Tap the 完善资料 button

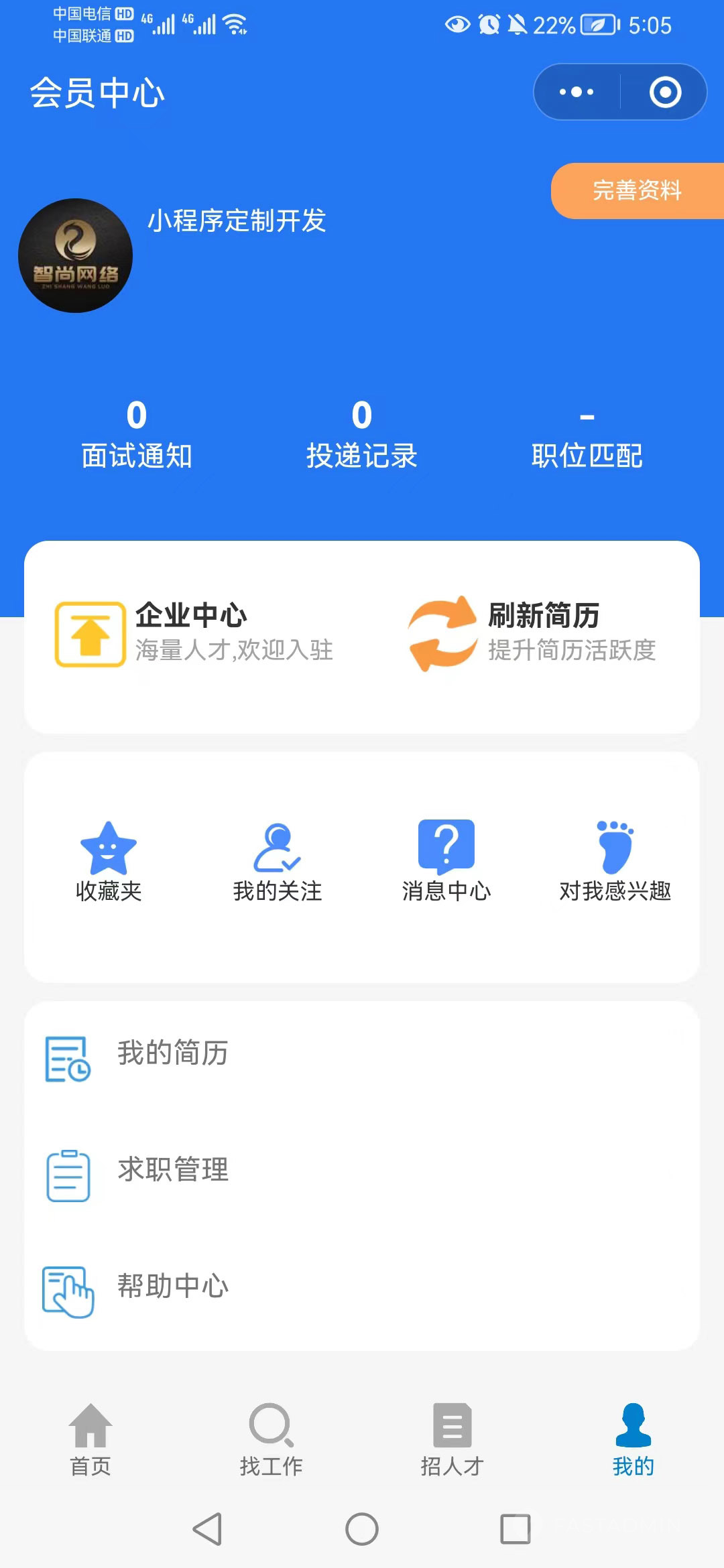[x=637, y=191]
